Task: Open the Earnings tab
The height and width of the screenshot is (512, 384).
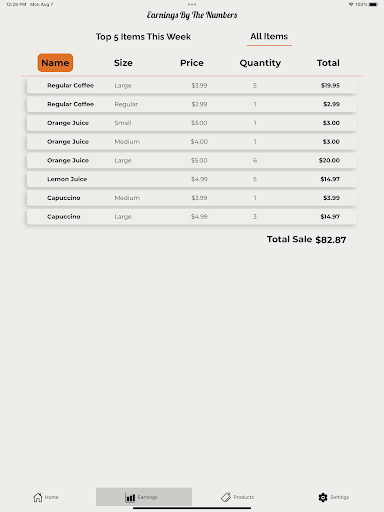Action: tap(144, 497)
